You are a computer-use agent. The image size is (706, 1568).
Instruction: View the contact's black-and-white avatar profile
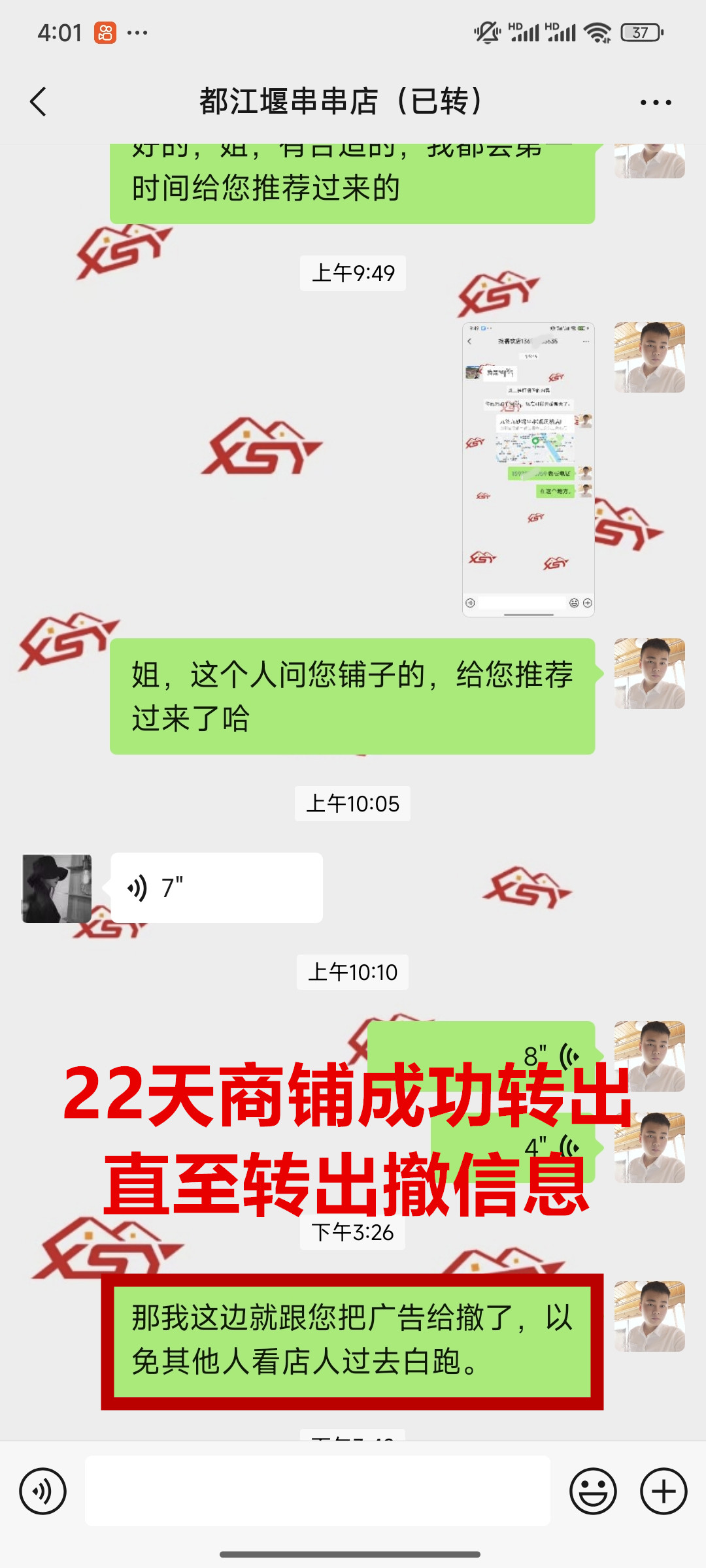57,889
